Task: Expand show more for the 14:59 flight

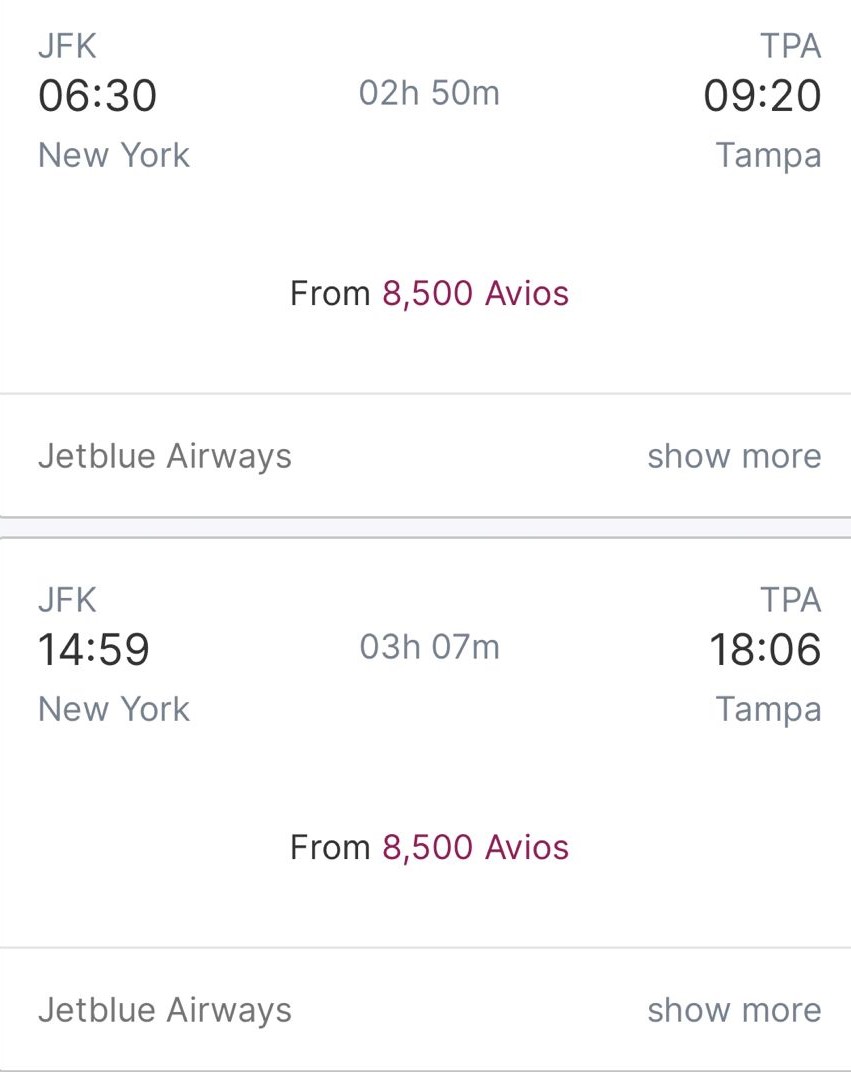Action: pos(733,1010)
